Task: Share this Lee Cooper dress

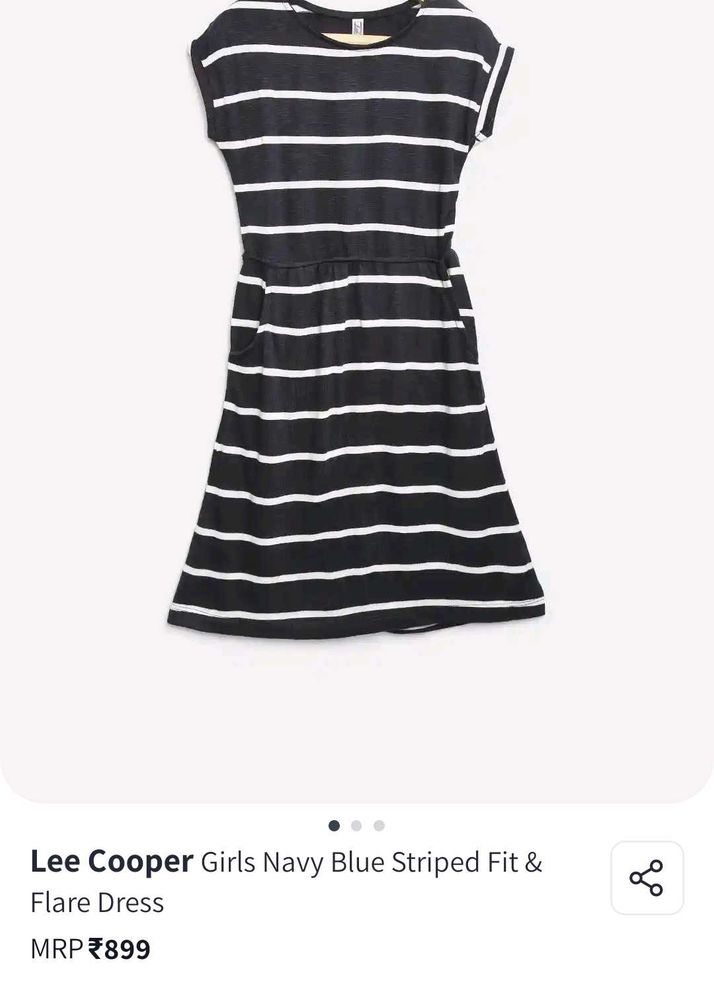Action: pos(646,878)
